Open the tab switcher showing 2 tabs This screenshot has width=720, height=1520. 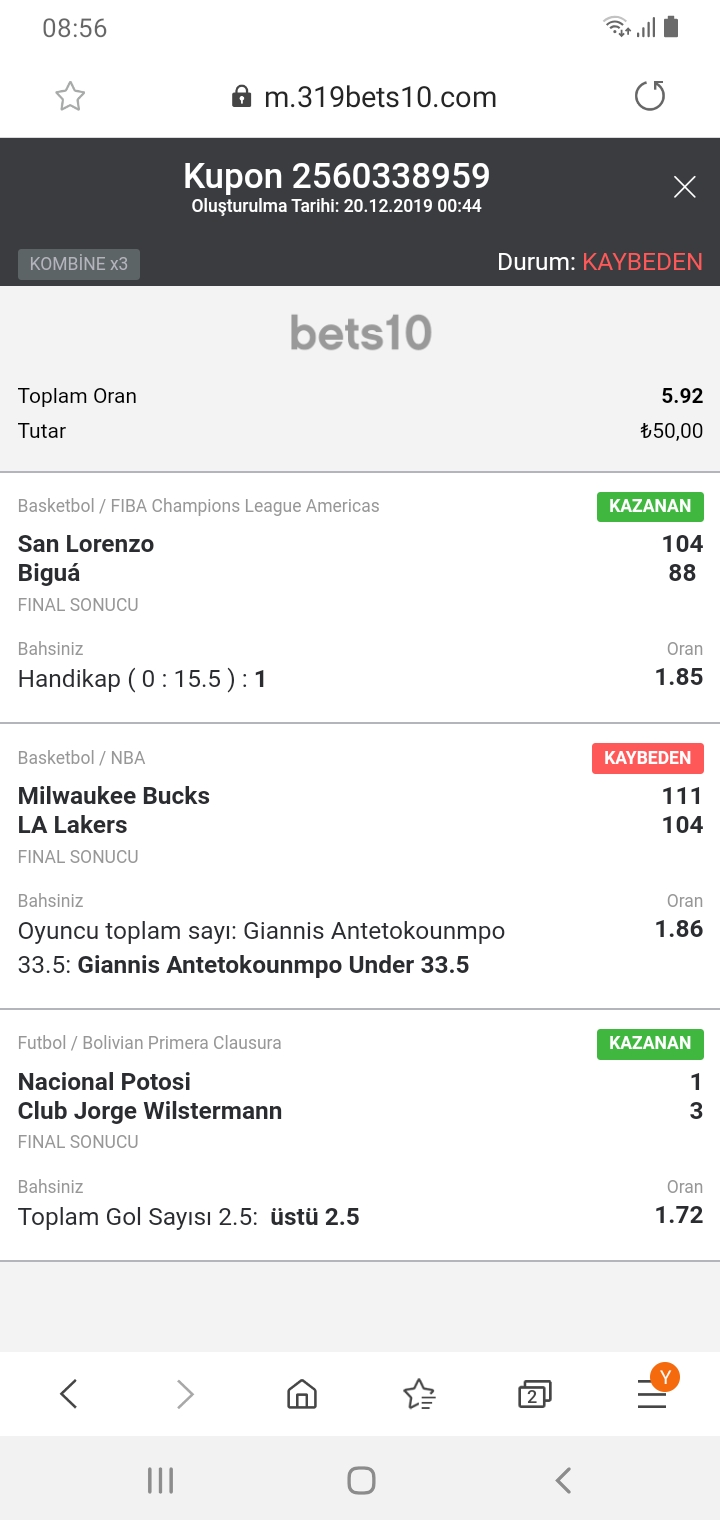(535, 1394)
